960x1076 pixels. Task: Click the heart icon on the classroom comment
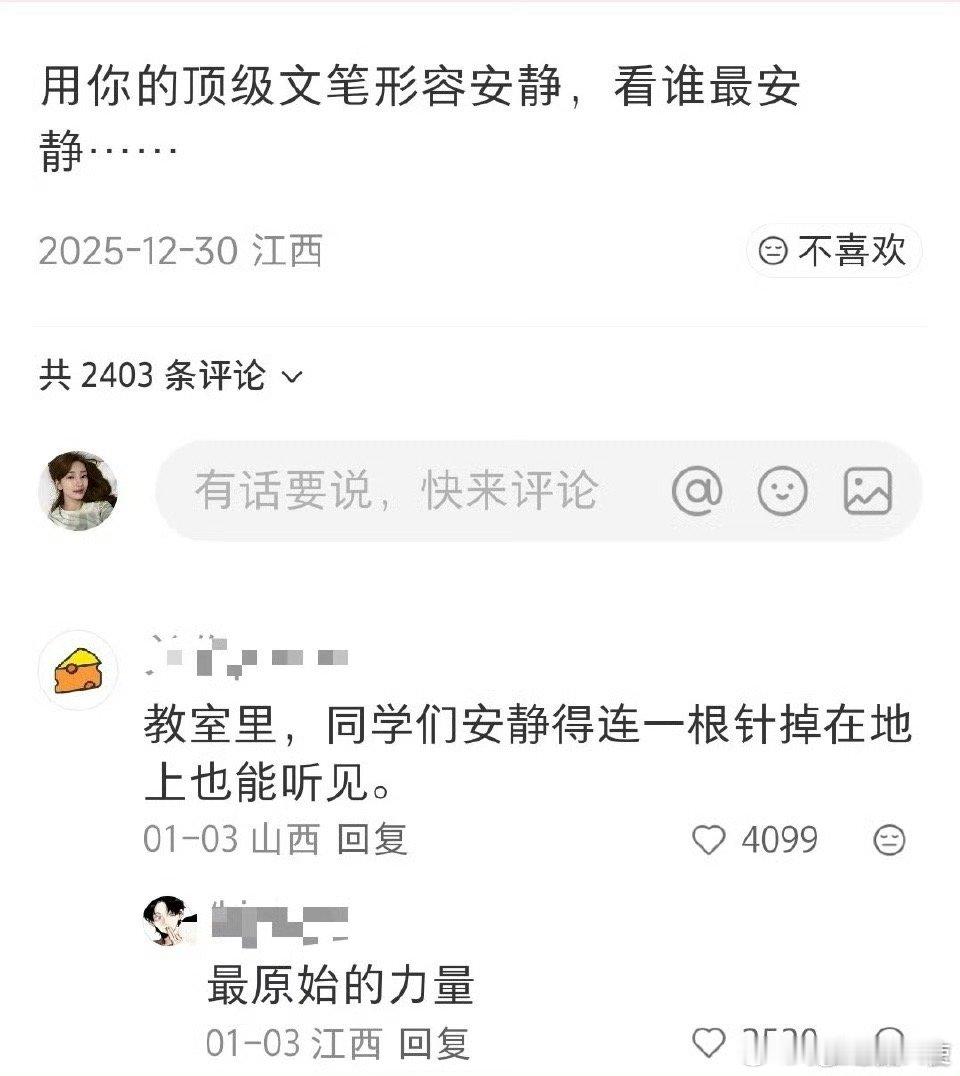(x=711, y=841)
